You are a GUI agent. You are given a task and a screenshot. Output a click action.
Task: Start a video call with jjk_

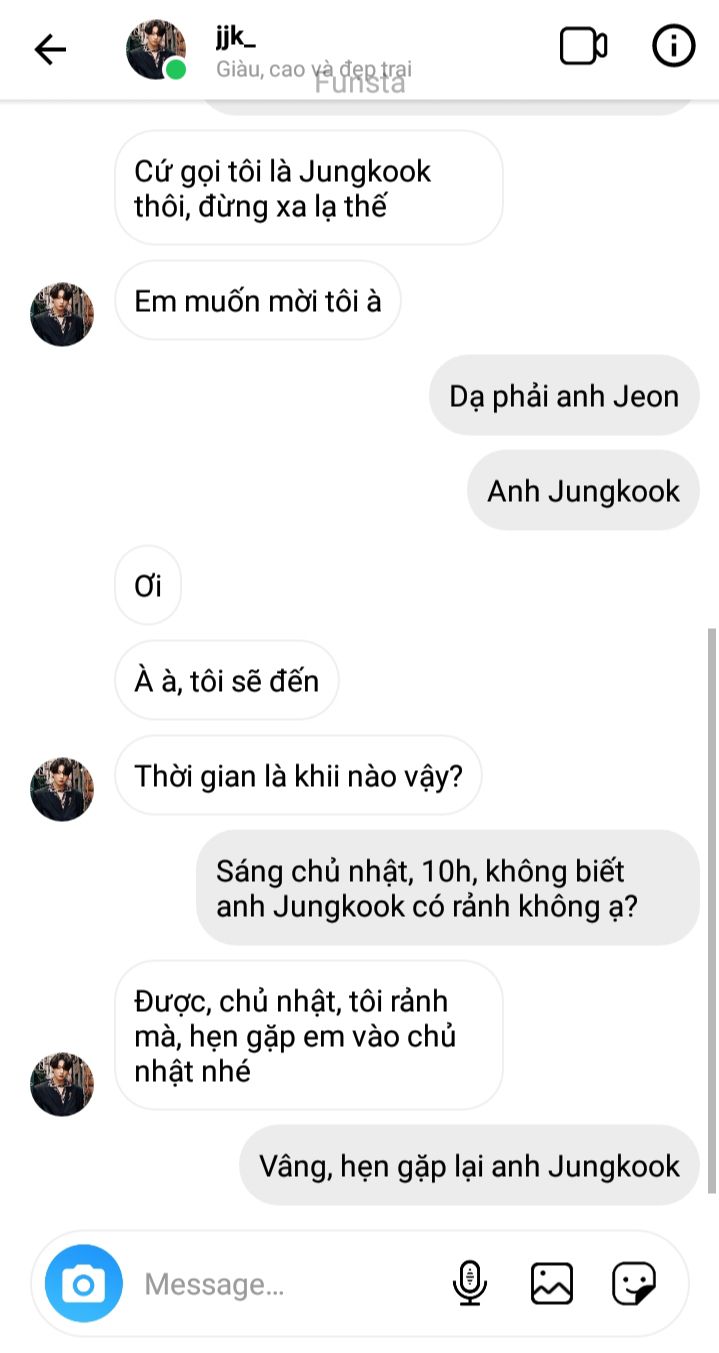583,47
